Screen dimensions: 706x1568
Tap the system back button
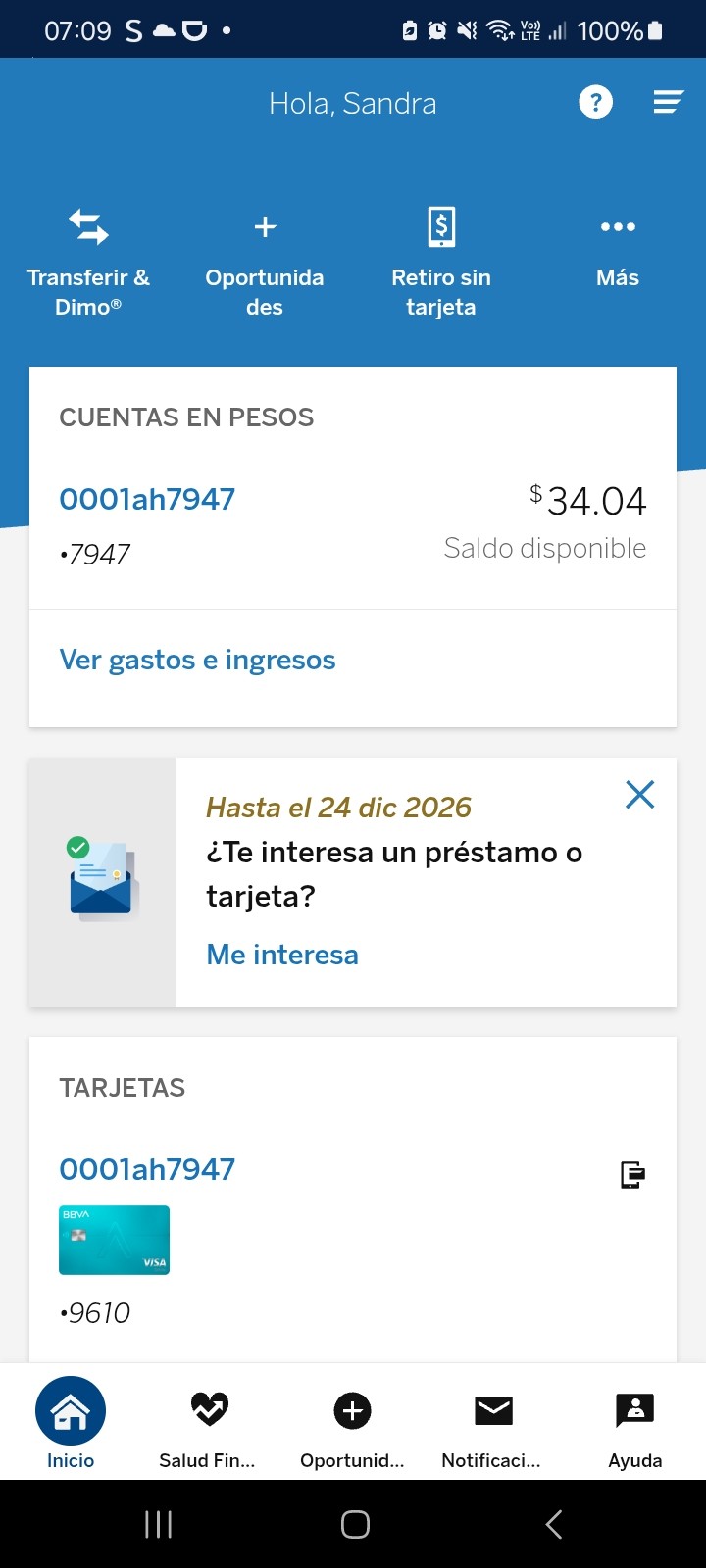point(553,1524)
